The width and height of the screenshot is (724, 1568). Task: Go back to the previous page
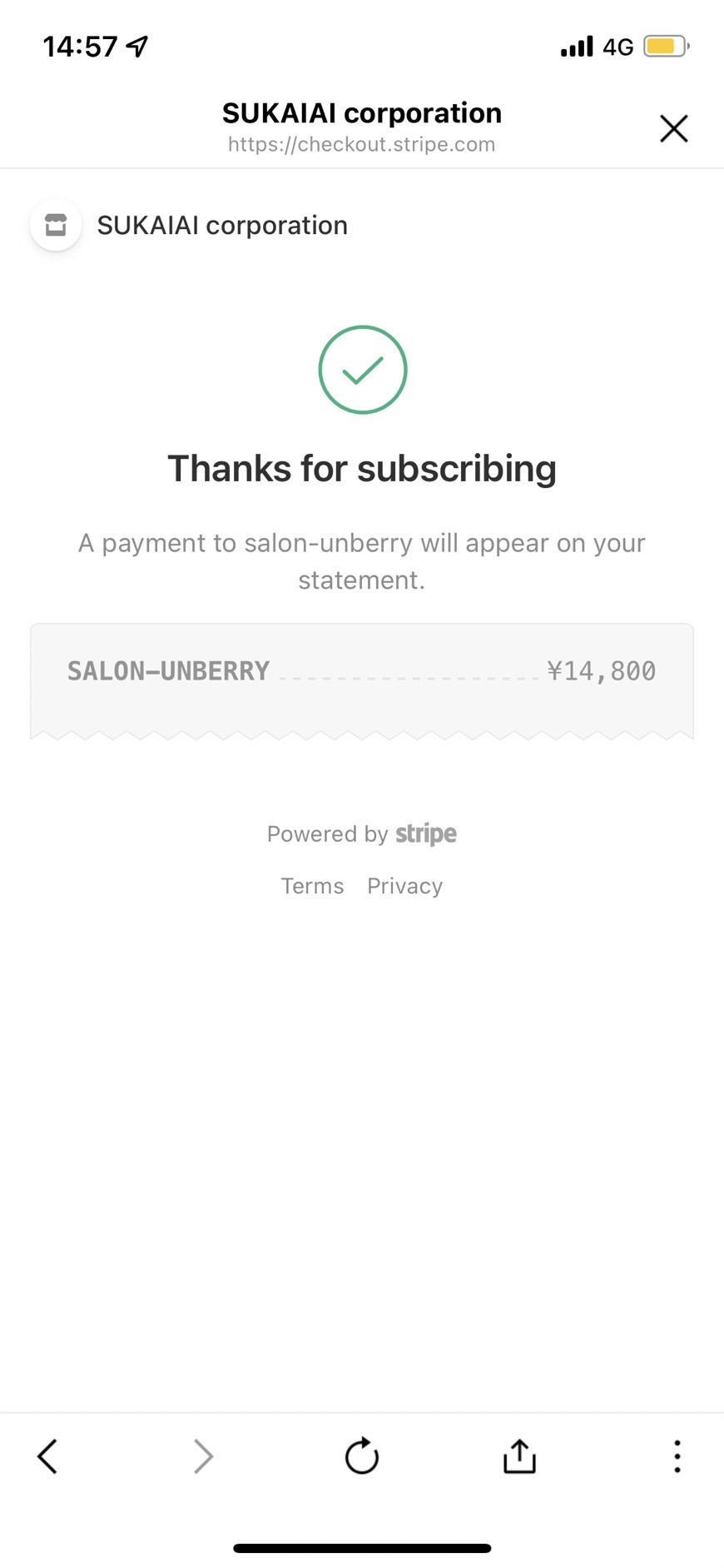(47, 1456)
